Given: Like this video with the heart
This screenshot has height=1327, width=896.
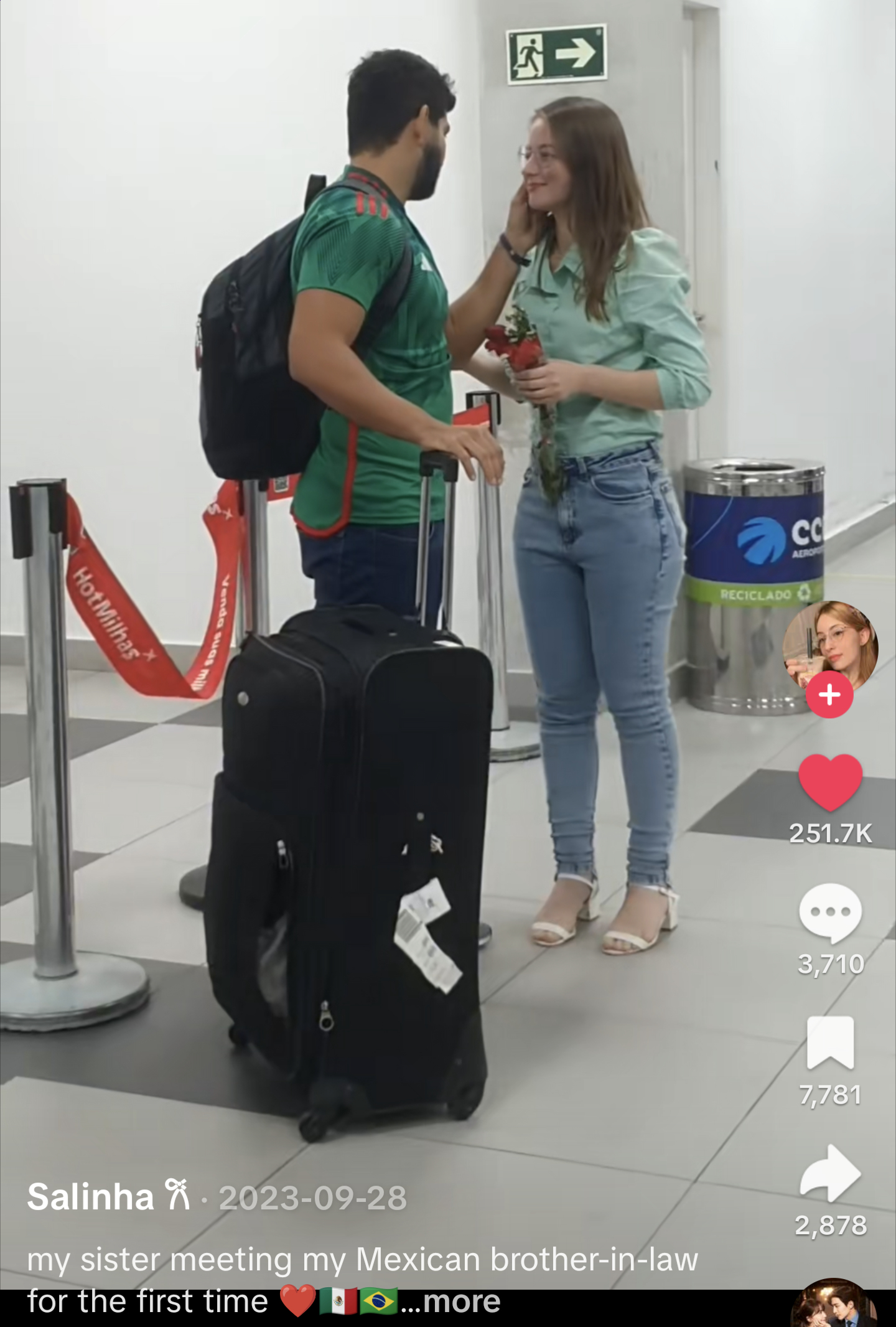Looking at the screenshot, I should point(830,782).
